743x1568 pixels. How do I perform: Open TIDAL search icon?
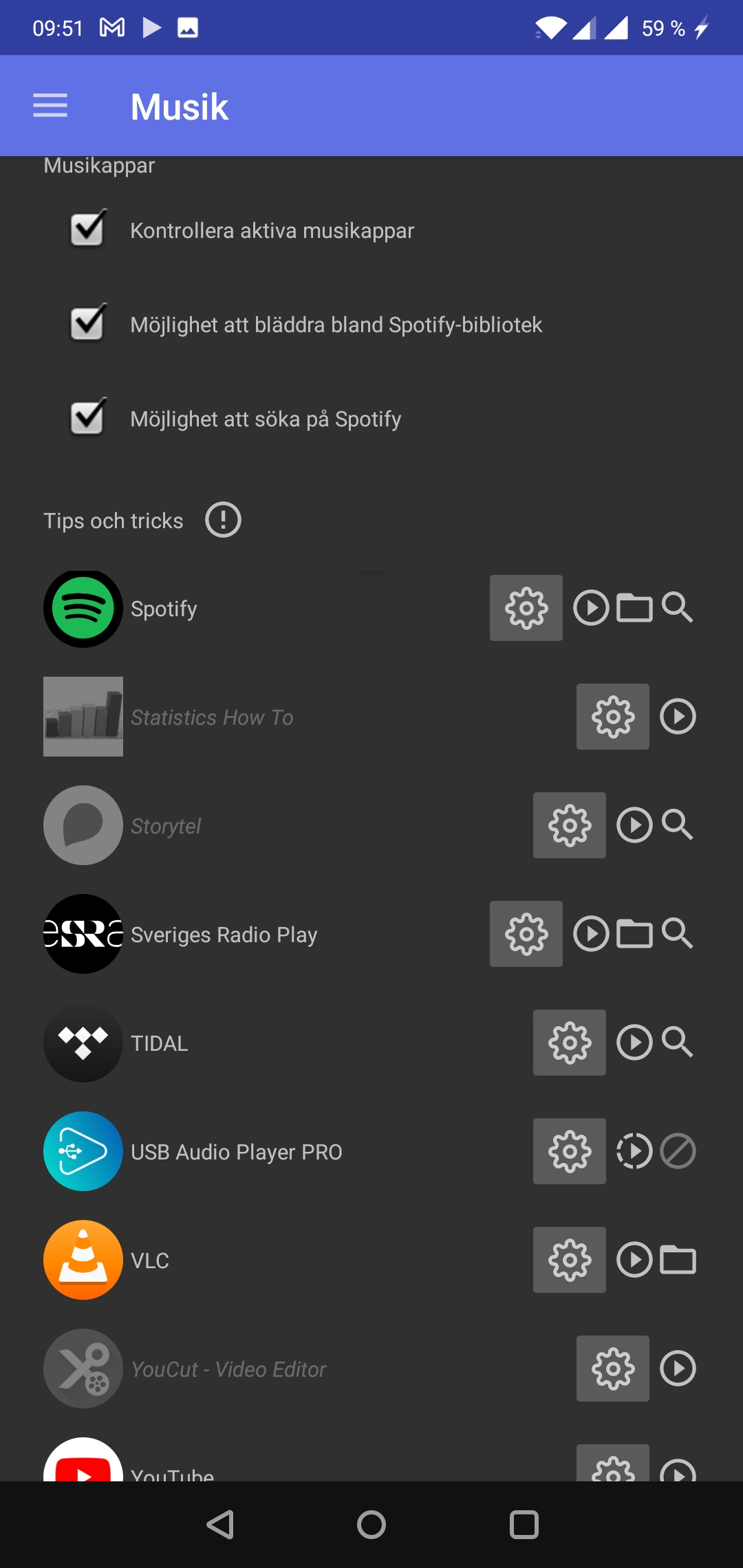click(678, 1043)
